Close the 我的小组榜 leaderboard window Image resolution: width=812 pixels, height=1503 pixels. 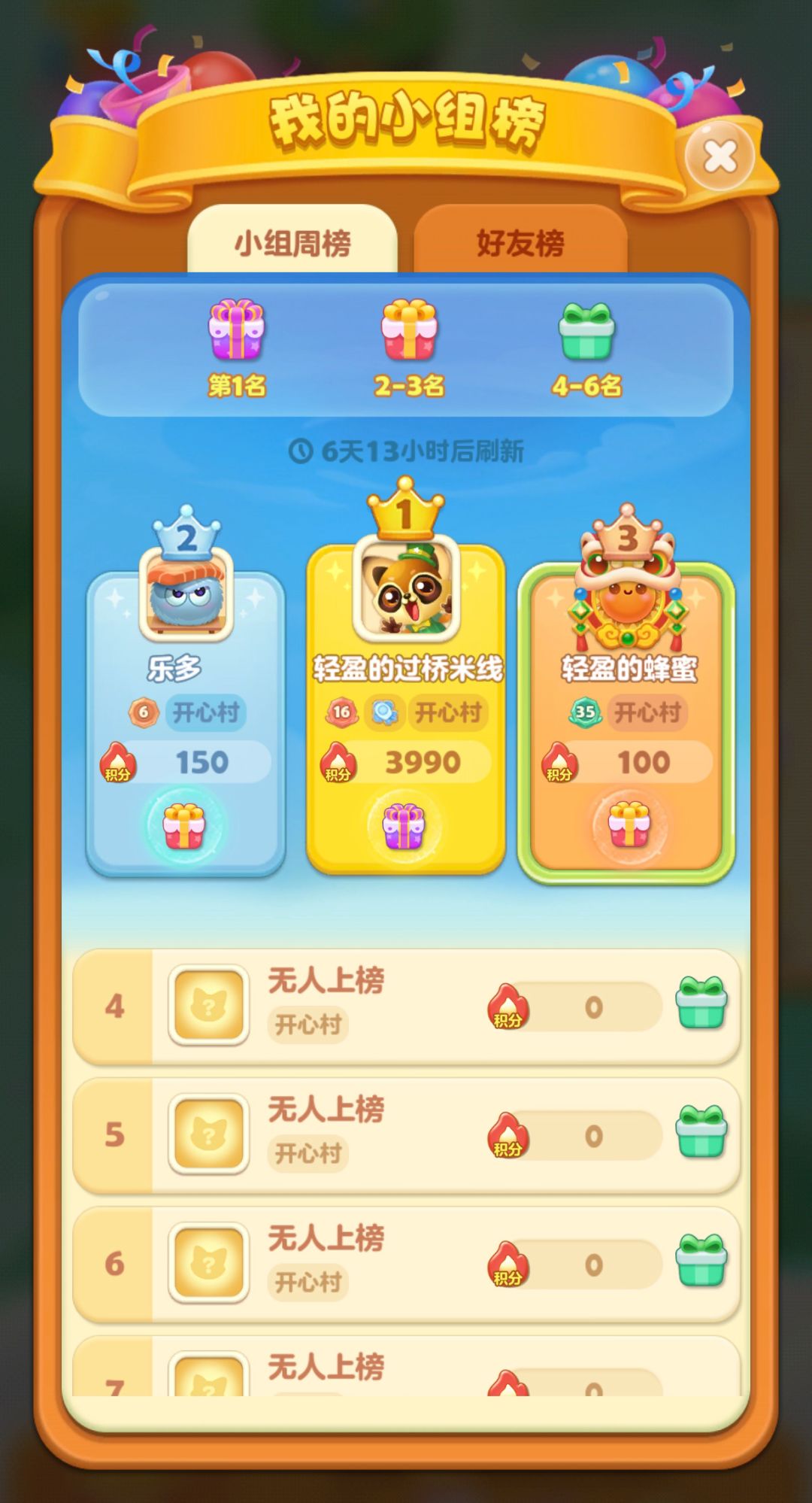718,154
